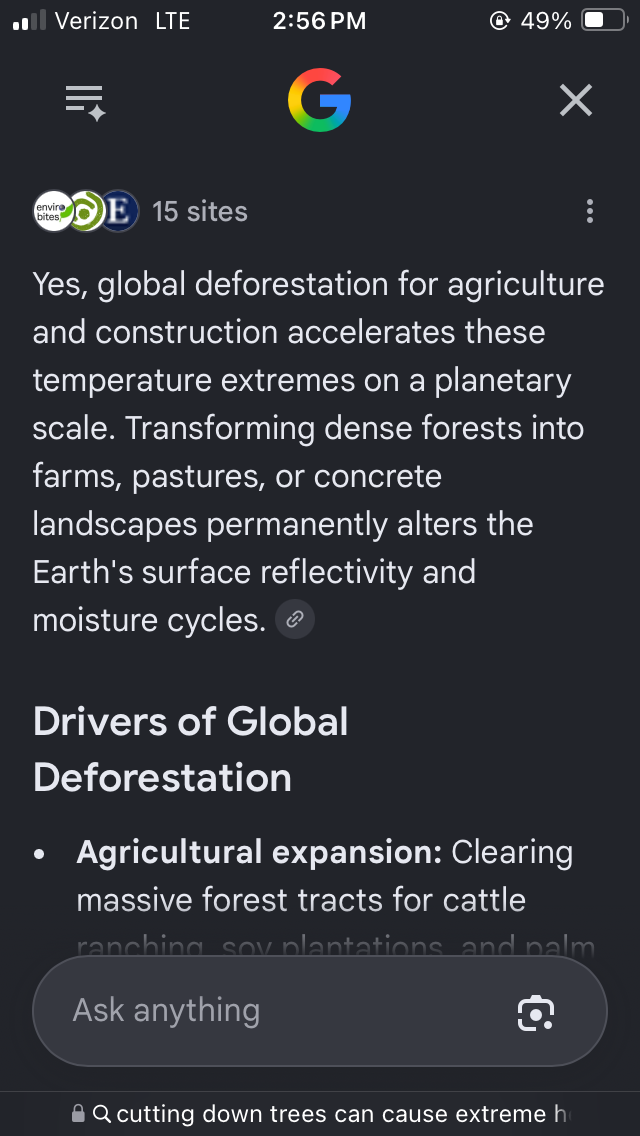Open the camera lens search icon
The image size is (640, 1136).
pyautogui.click(x=536, y=1011)
